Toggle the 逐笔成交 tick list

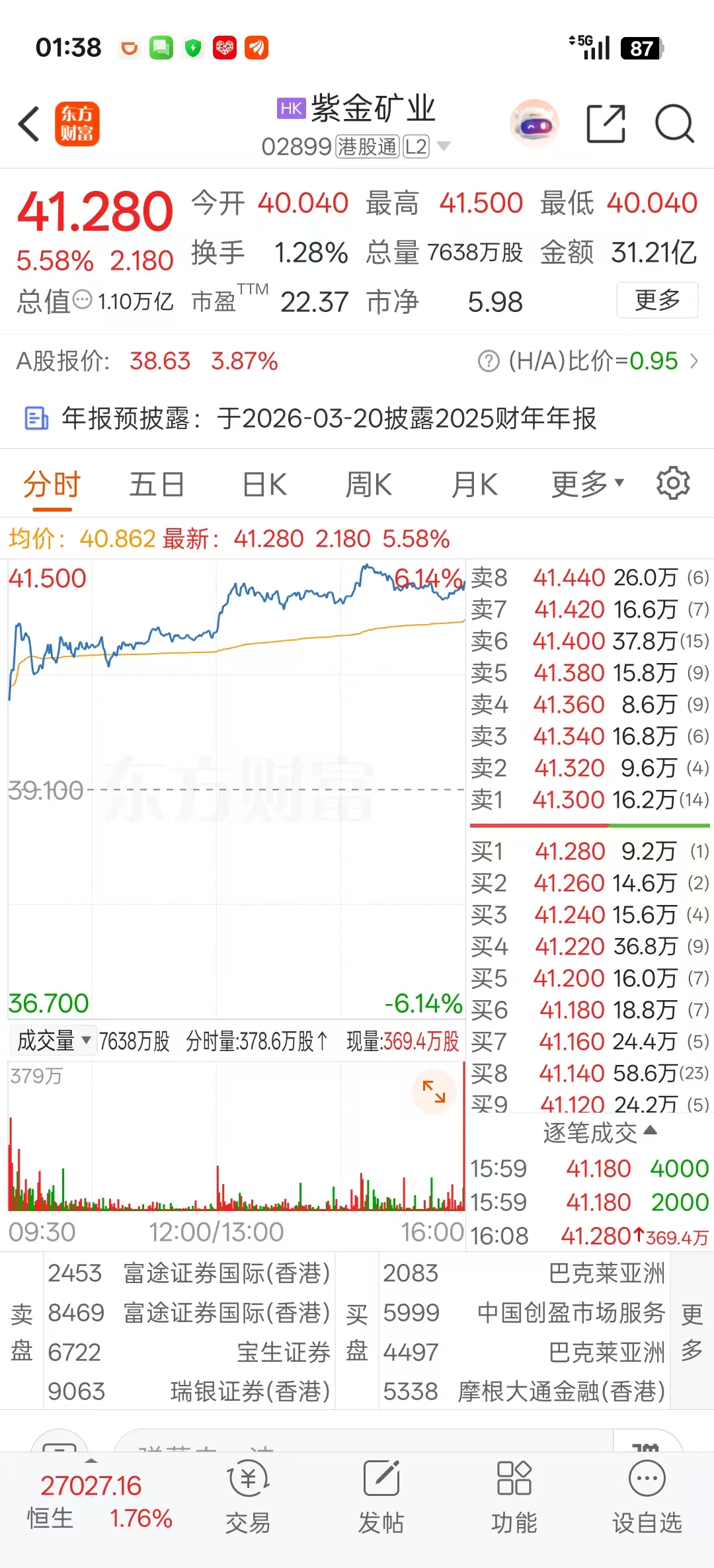pos(599,1132)
